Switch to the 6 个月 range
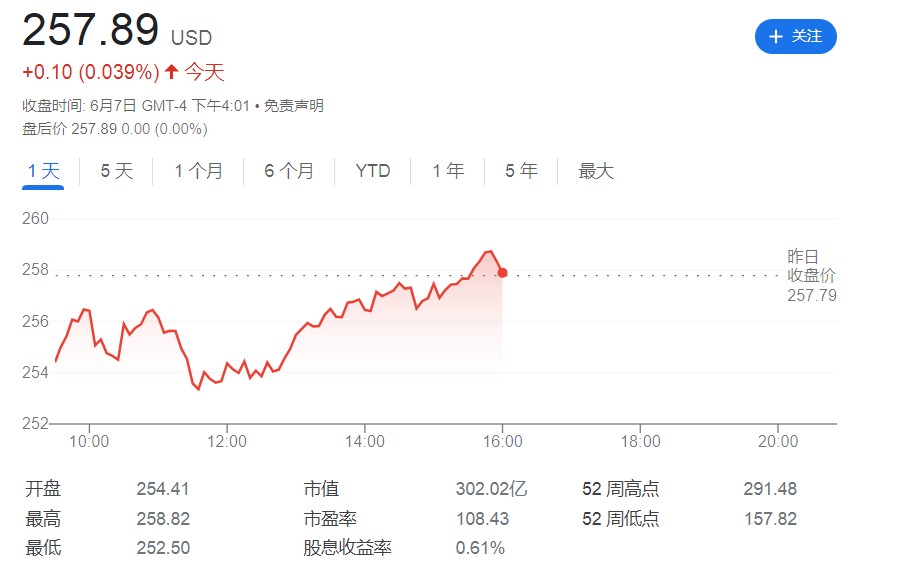 pos(288,171)
